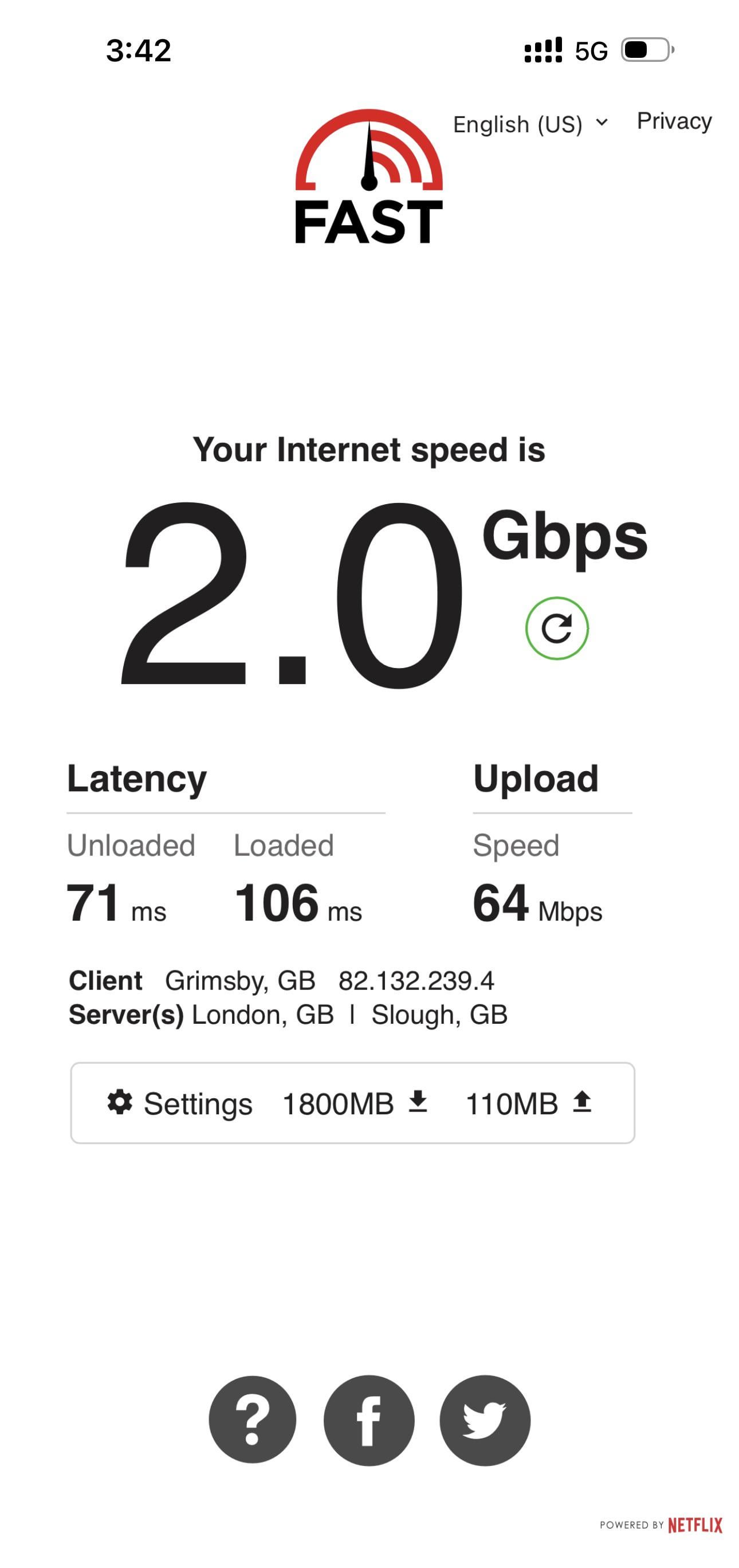
Task: Rerun the speed test with refresh icon
Action: point(556,628)
